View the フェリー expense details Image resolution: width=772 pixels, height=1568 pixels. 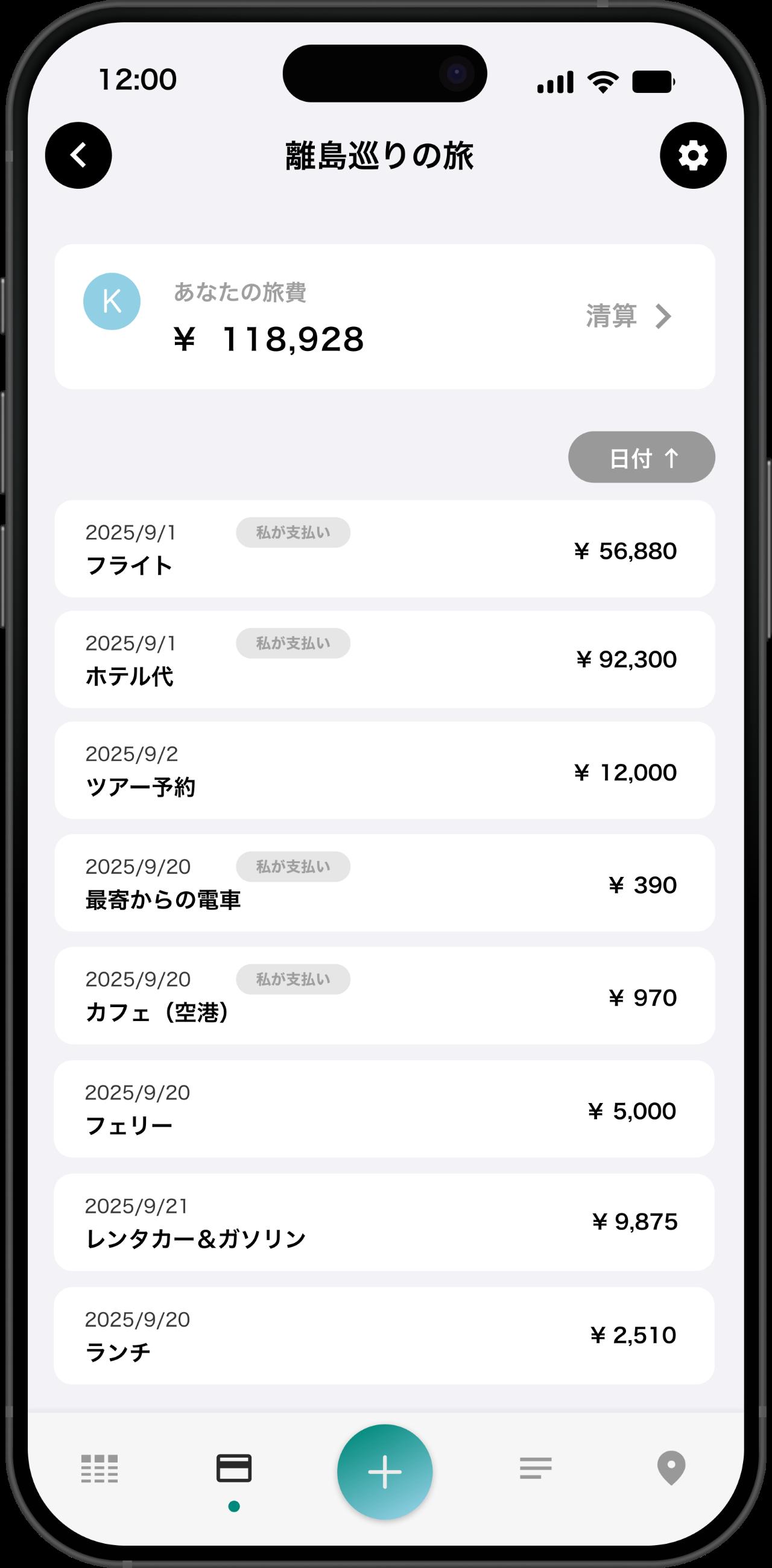click(x=385, y=1108)
